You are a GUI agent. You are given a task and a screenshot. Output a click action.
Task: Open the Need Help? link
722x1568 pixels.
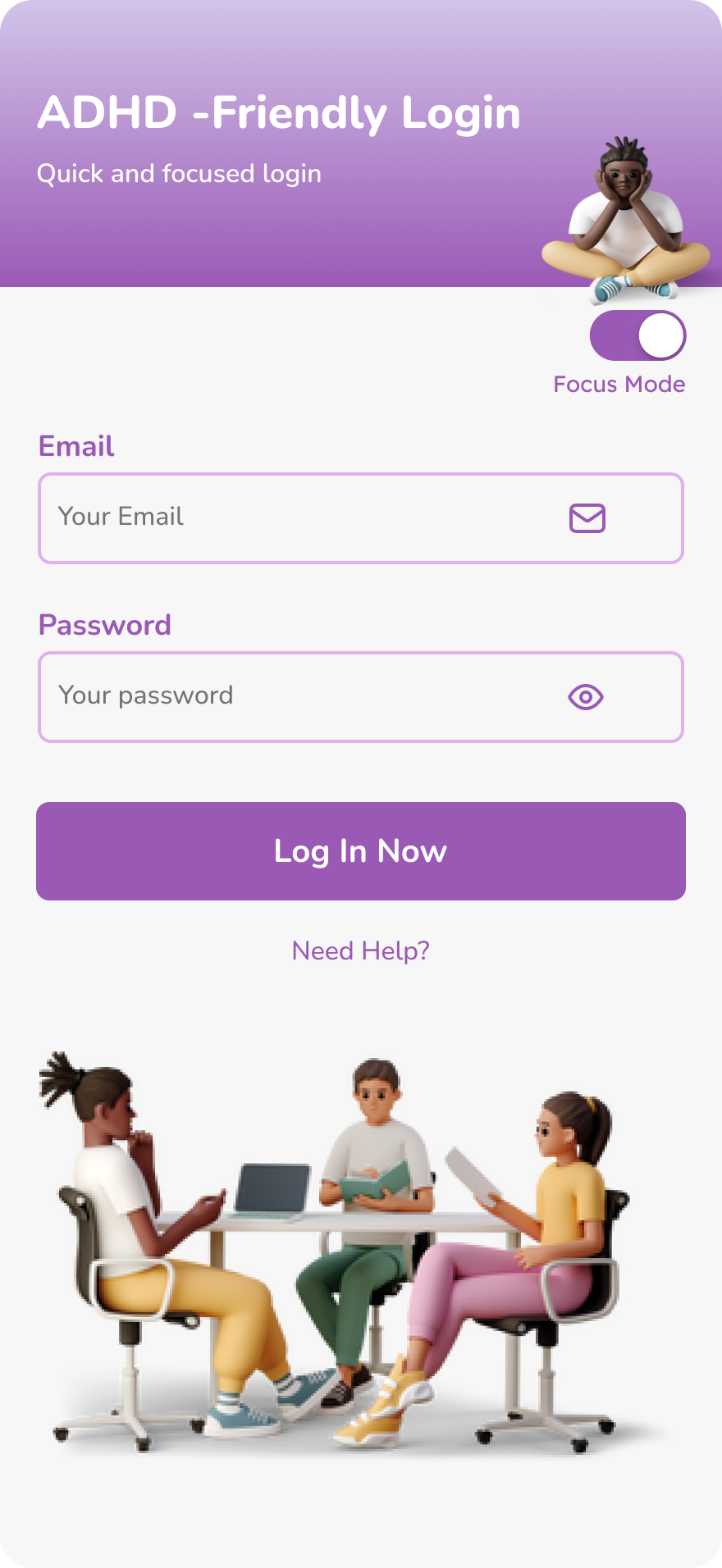361,950
